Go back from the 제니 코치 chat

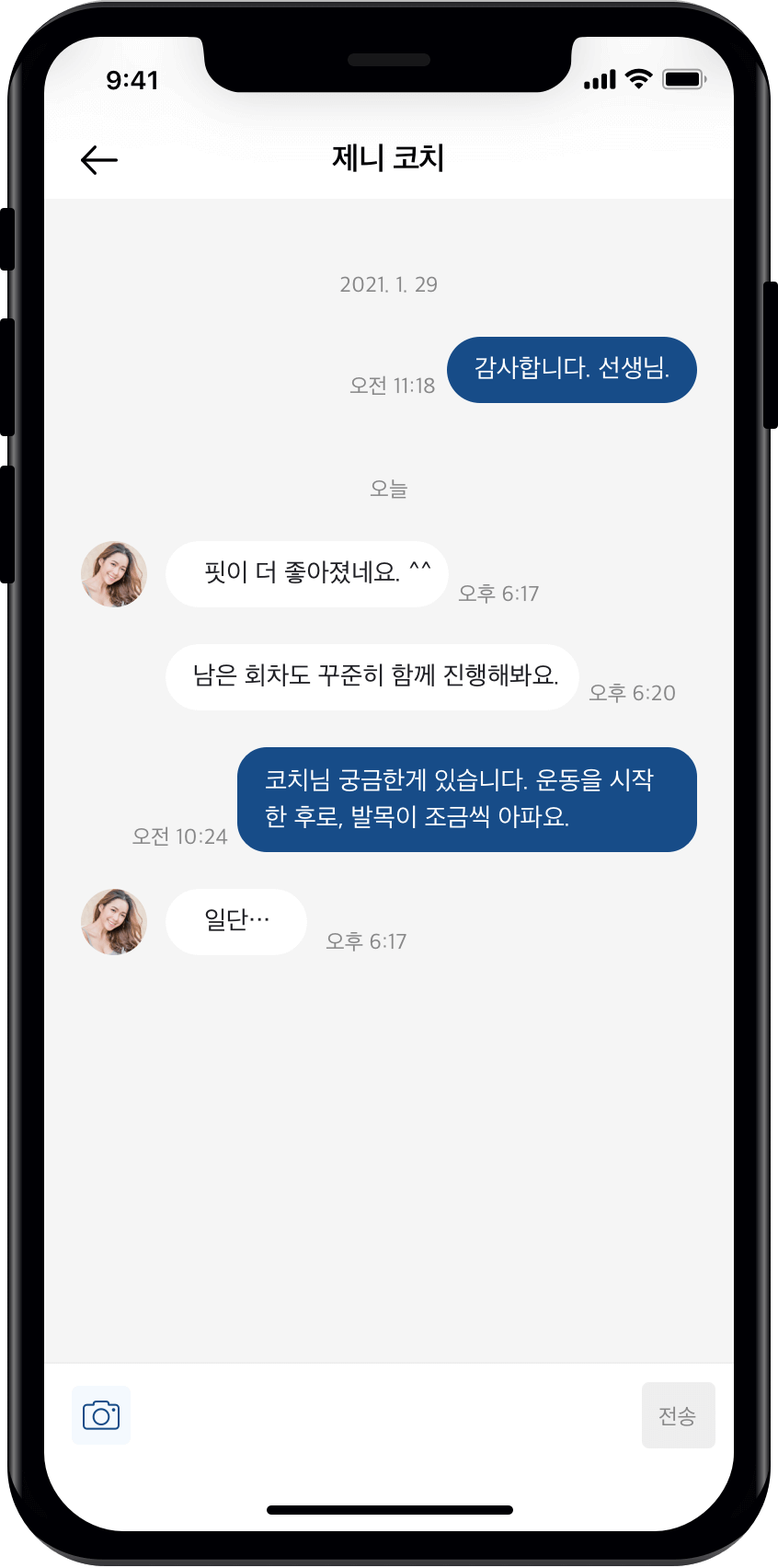point(99,160)
